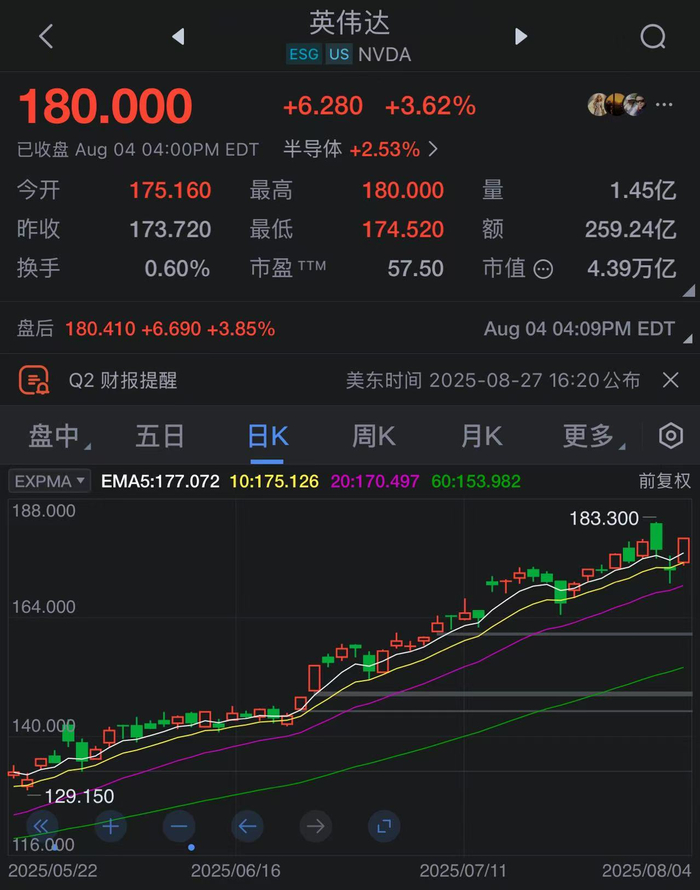The image size is (700, 890).
Task: Change the 前复权 price adjustment setting
Action: (x=664, y=481)
